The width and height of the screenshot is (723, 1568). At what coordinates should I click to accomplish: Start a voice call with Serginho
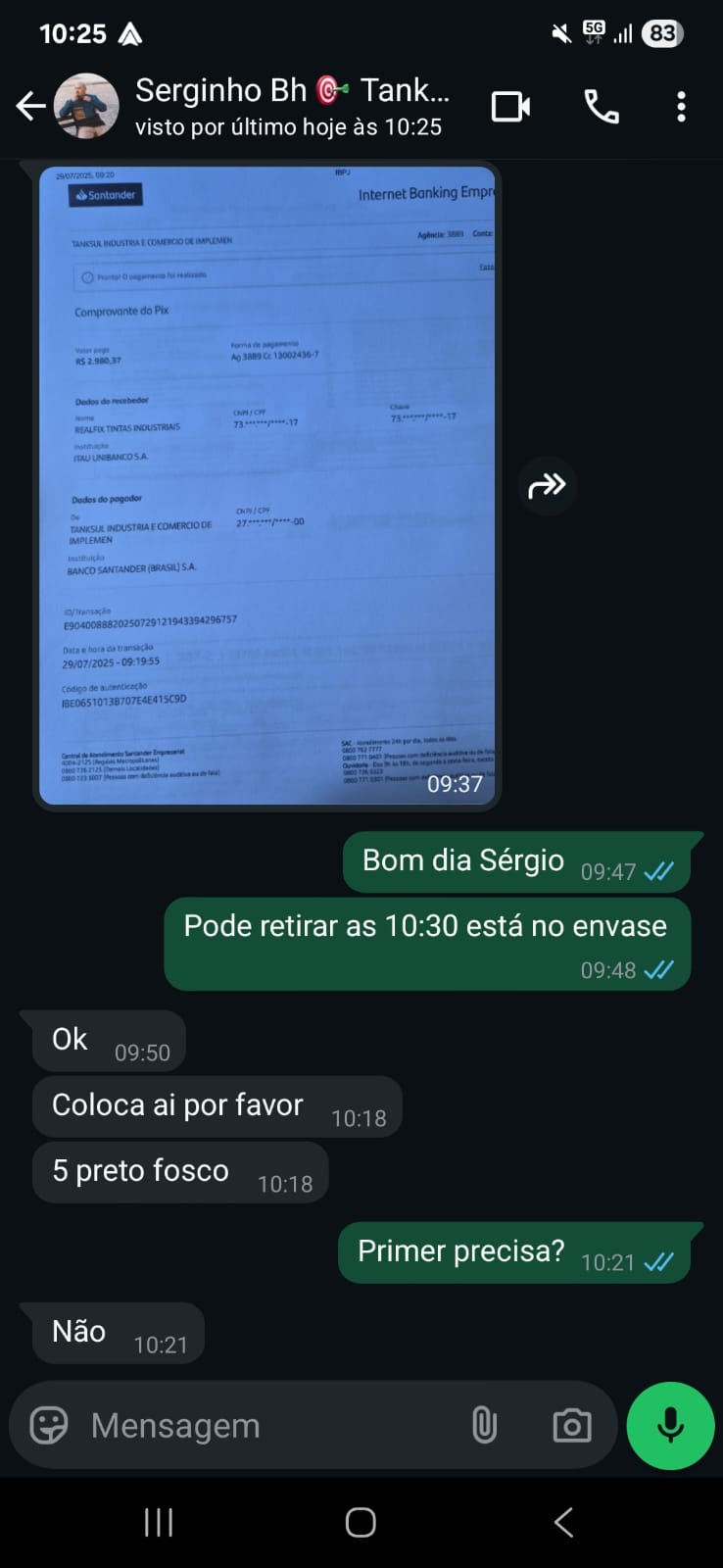602,106
